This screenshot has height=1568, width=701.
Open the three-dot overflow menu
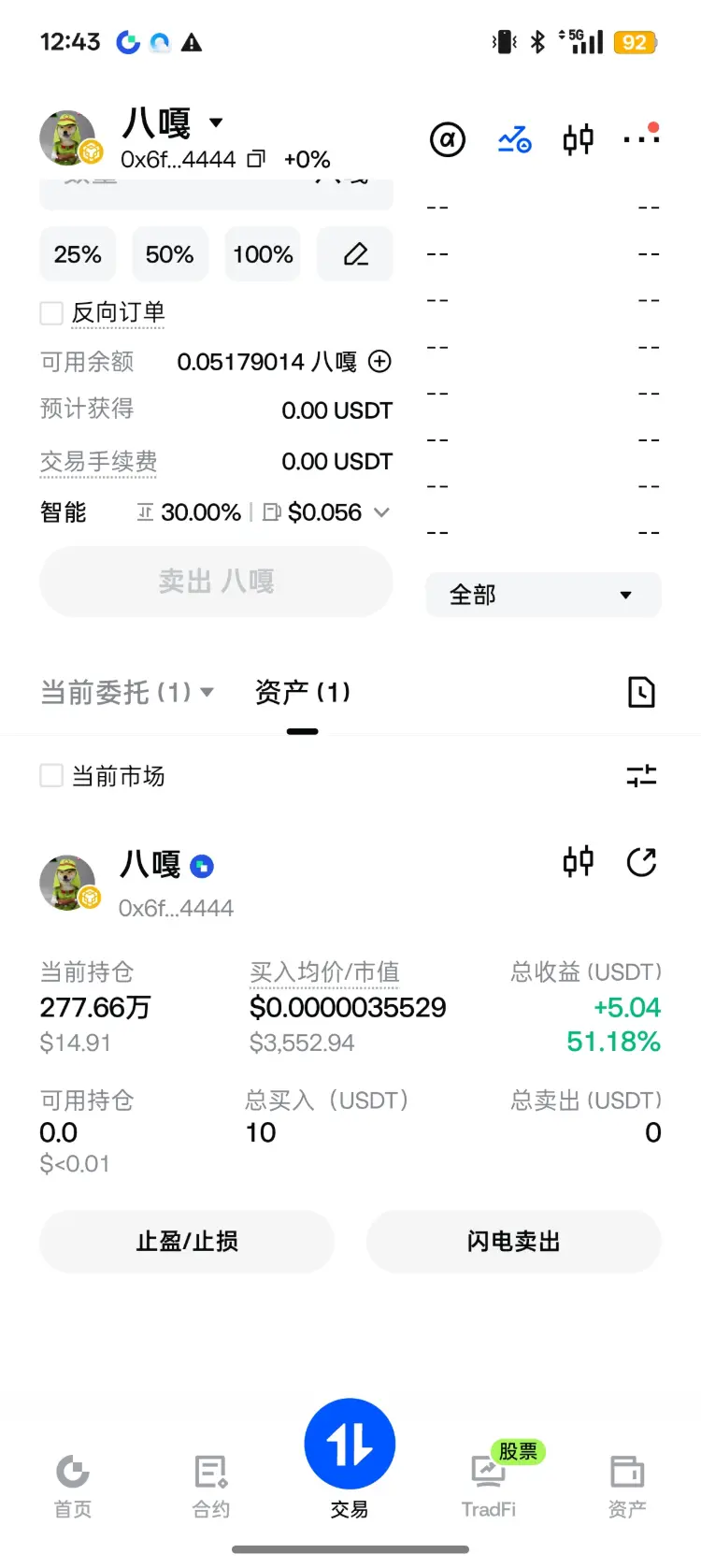click(641, 138)
